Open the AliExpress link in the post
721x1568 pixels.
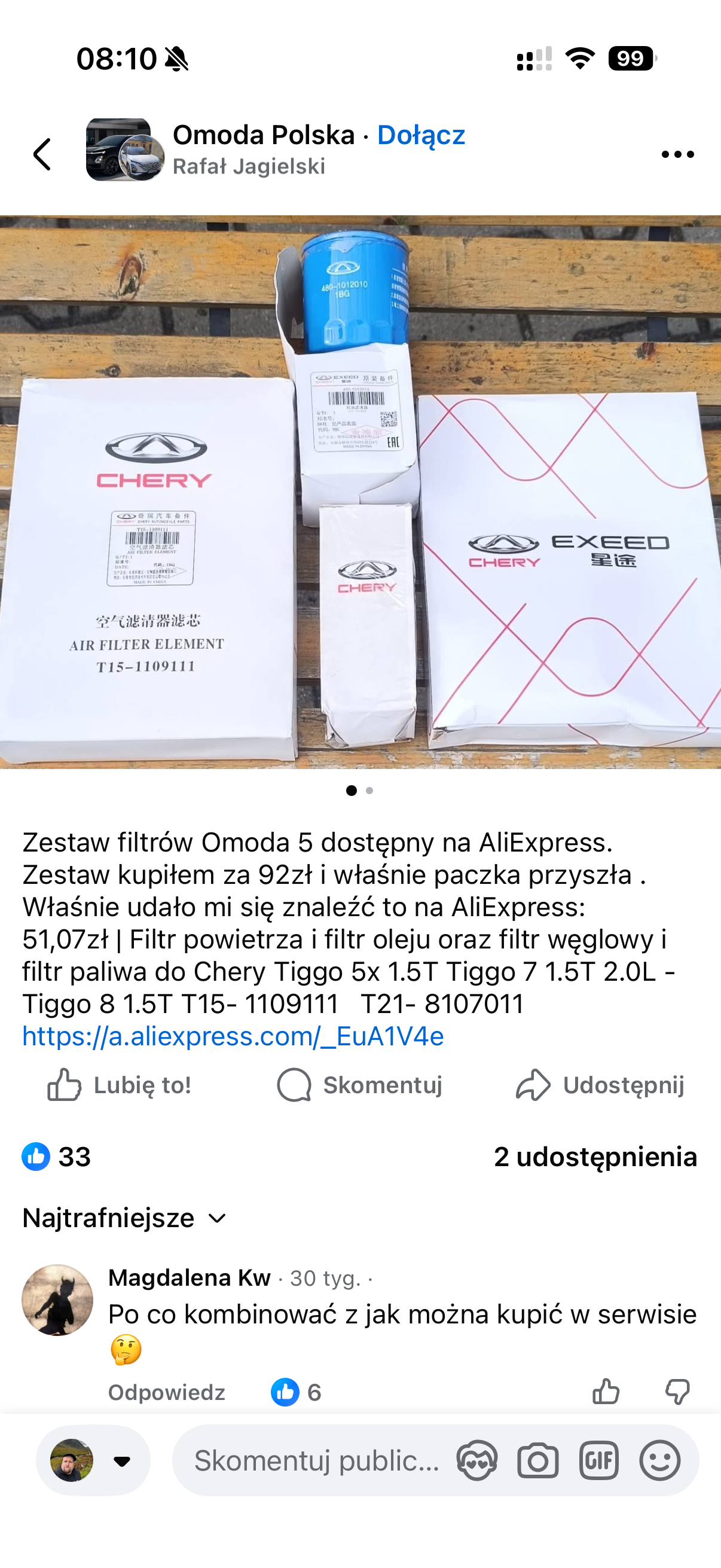tap(233, 1036)
